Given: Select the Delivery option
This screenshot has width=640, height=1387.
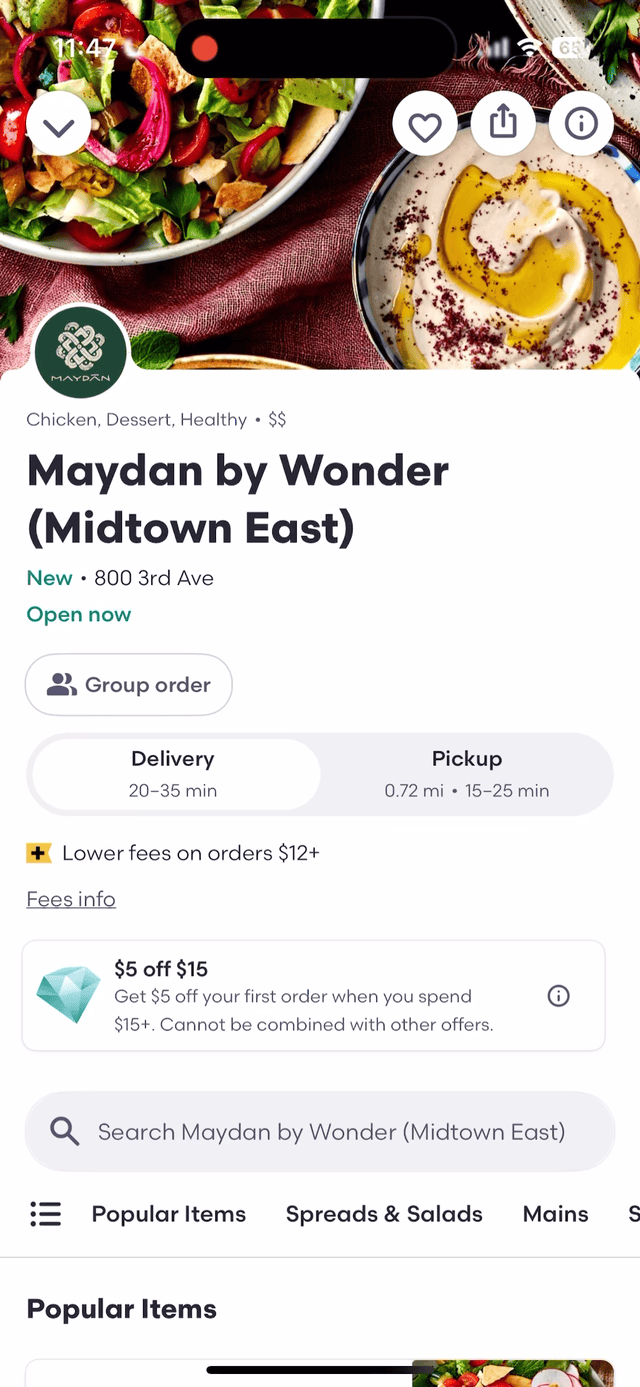Looking at the screenshot, I should 174,774.
